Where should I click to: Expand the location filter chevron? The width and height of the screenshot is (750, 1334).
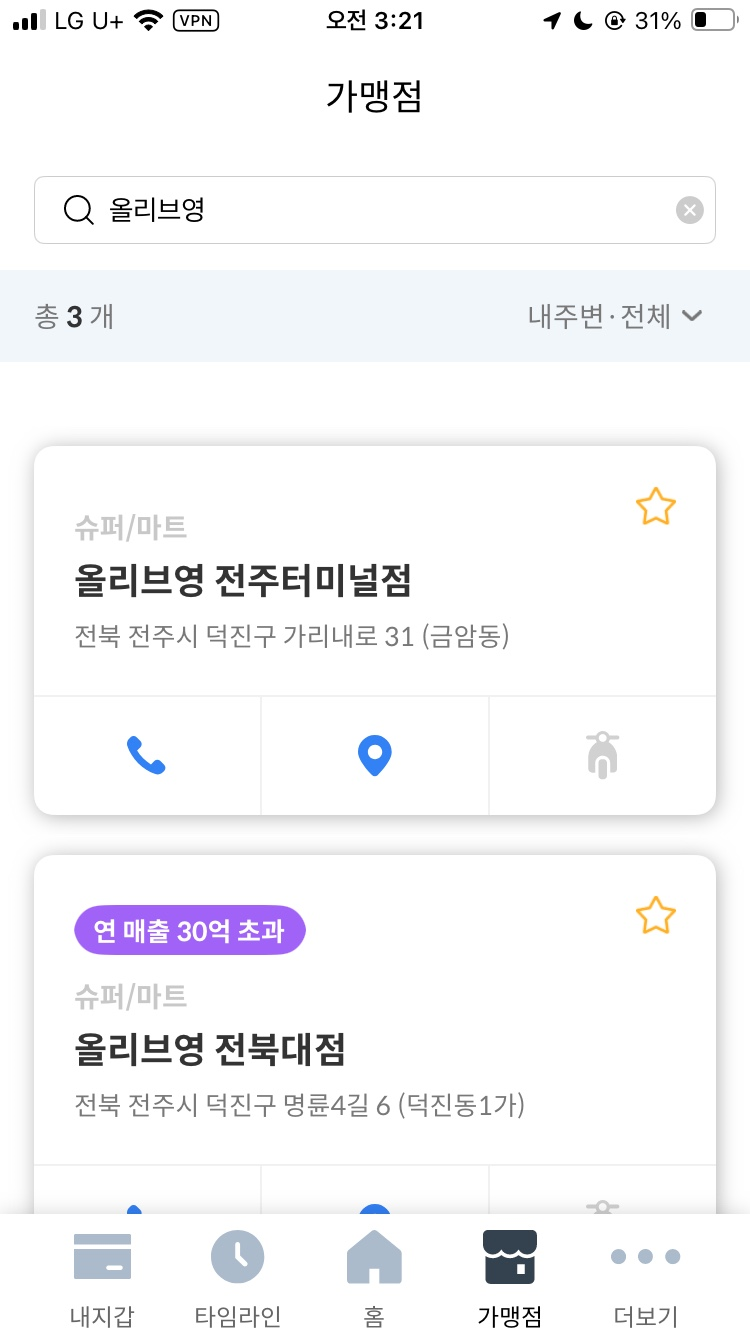point(691,316)
